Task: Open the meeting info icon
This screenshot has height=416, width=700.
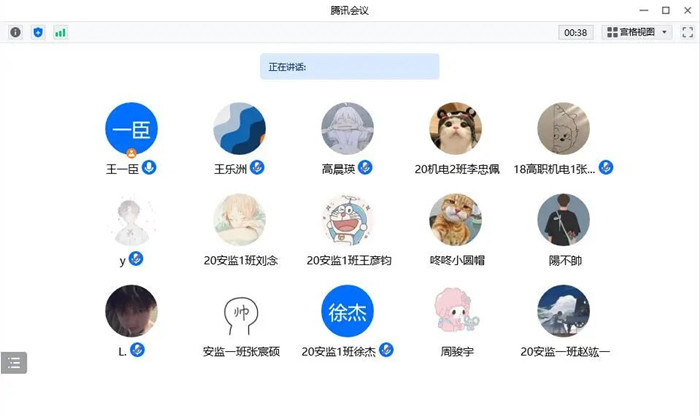Action: tap(15, 32)
